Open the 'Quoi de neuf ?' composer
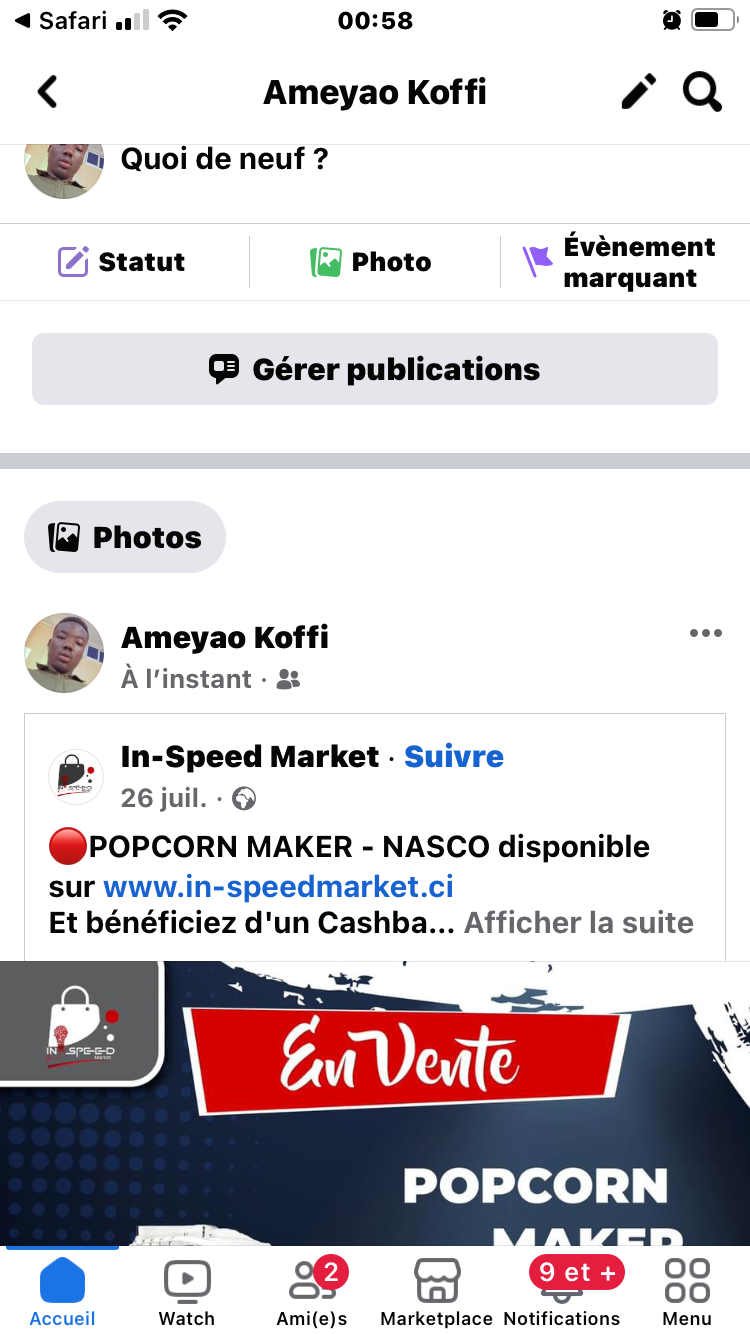This screenshot has height=1334, width=750. [225, 159]
